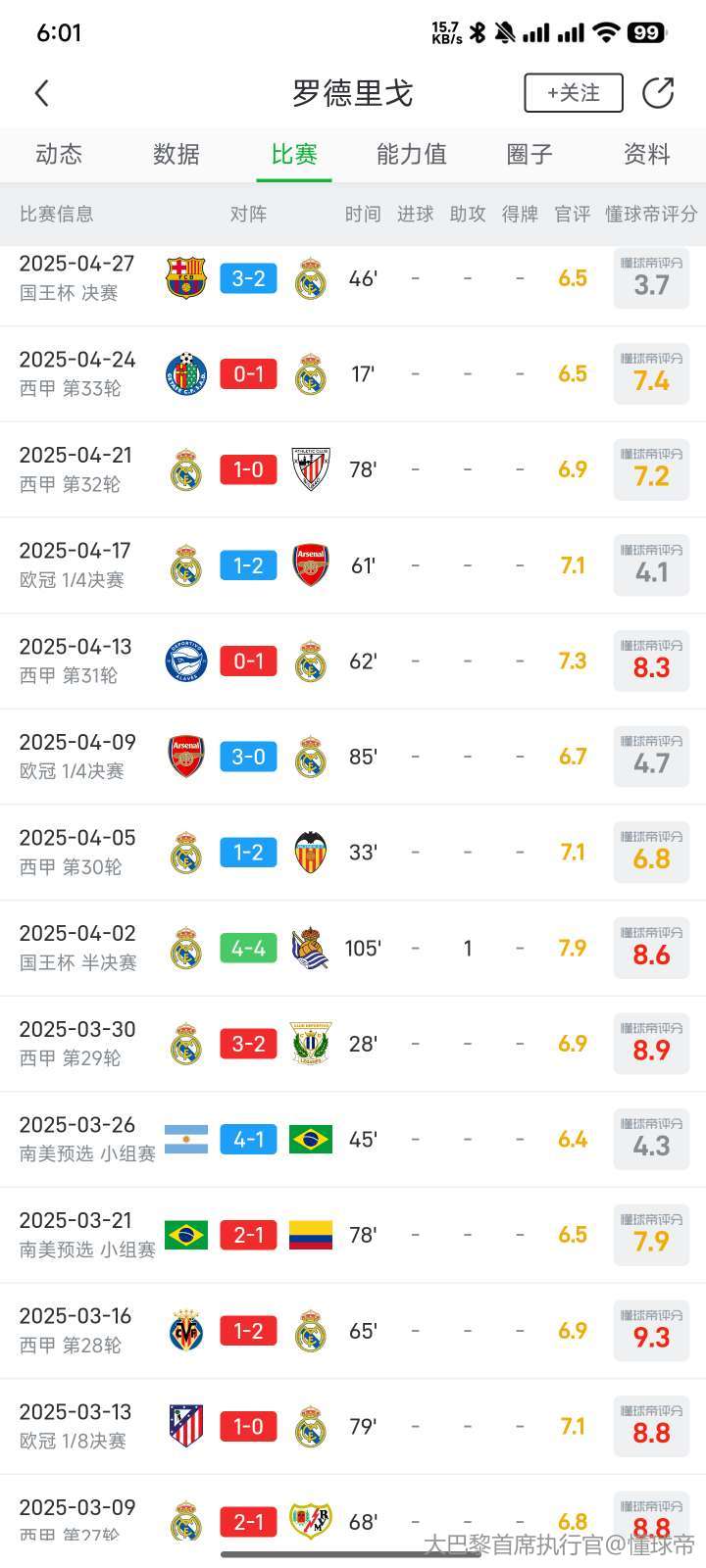The image size is (706, 1568).
Task: Tap the 懂球帝评分 8.6 rating badge
Action: (x=651, y=949)
